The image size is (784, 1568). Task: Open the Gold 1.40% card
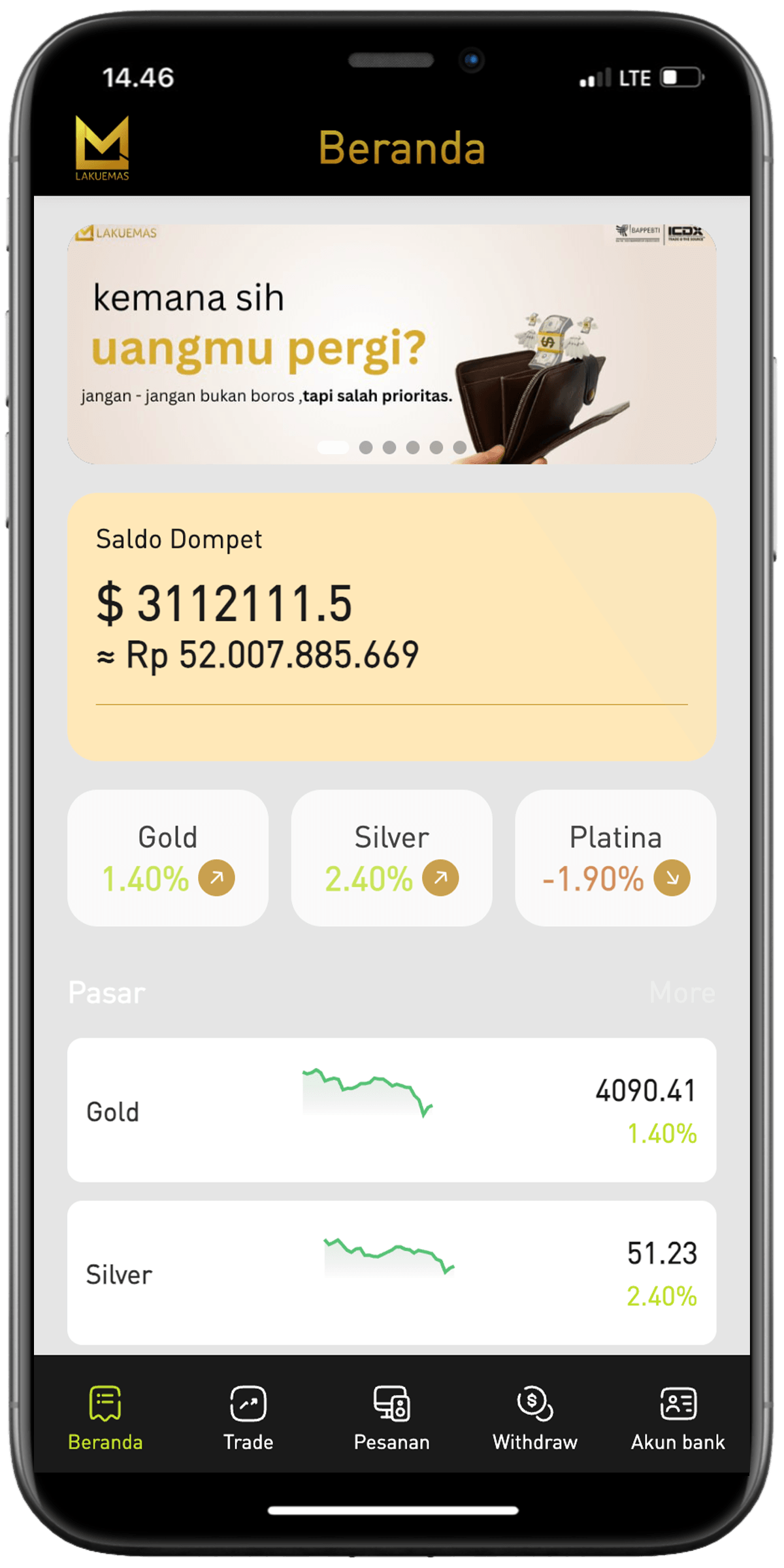point(168,858)
